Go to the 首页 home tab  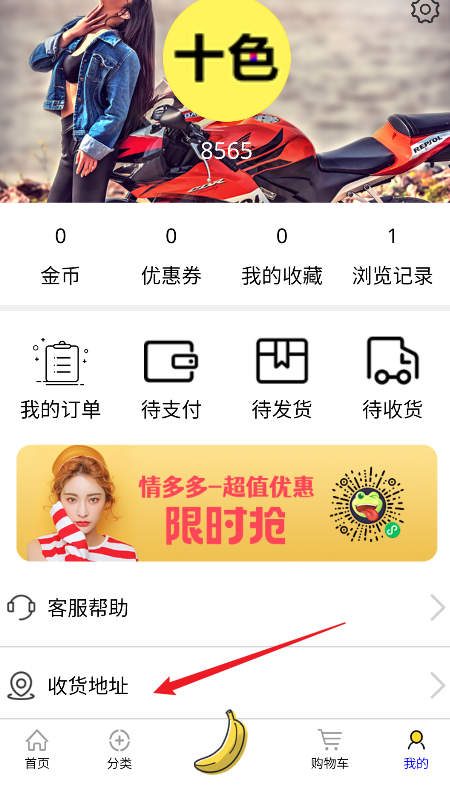37,750
